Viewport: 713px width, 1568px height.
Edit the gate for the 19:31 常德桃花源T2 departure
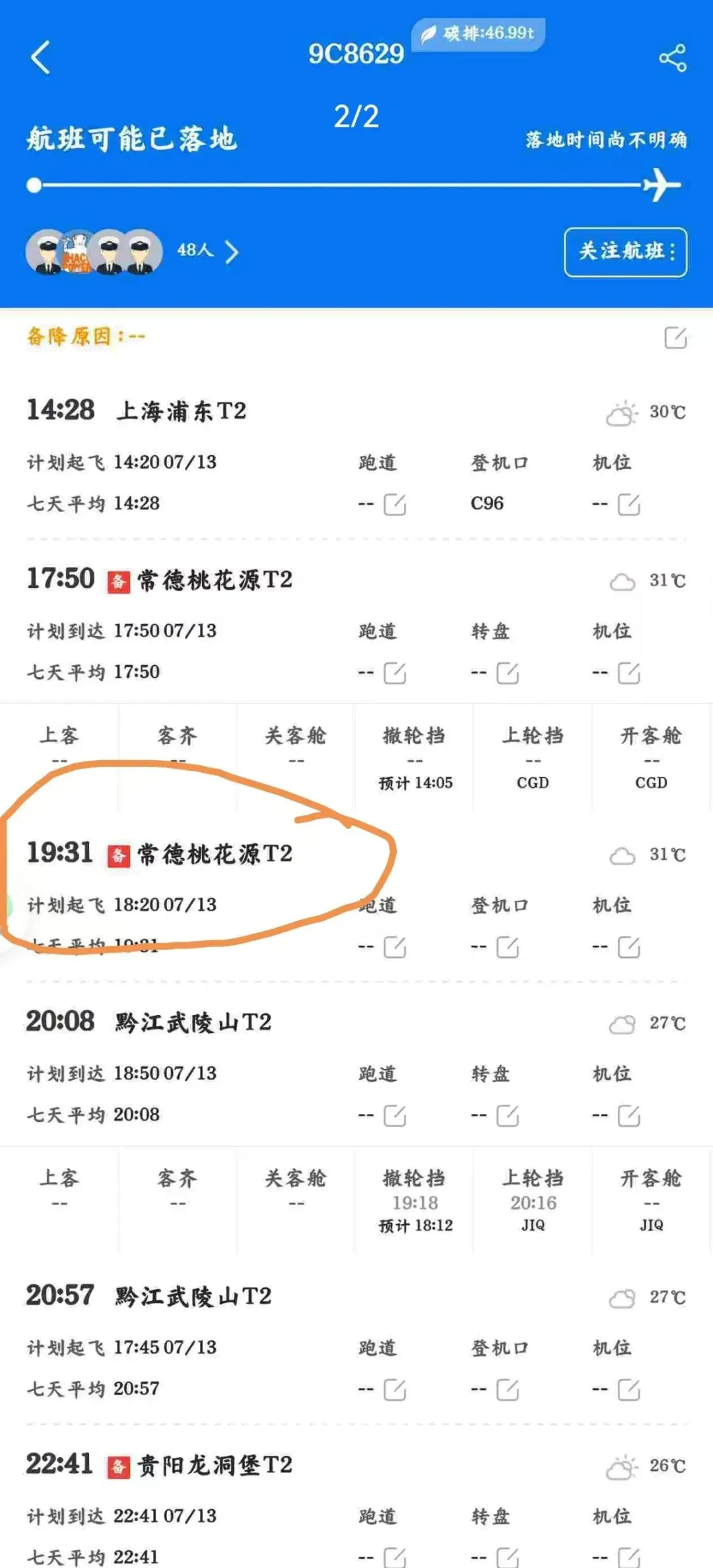[x=507, y=947]
